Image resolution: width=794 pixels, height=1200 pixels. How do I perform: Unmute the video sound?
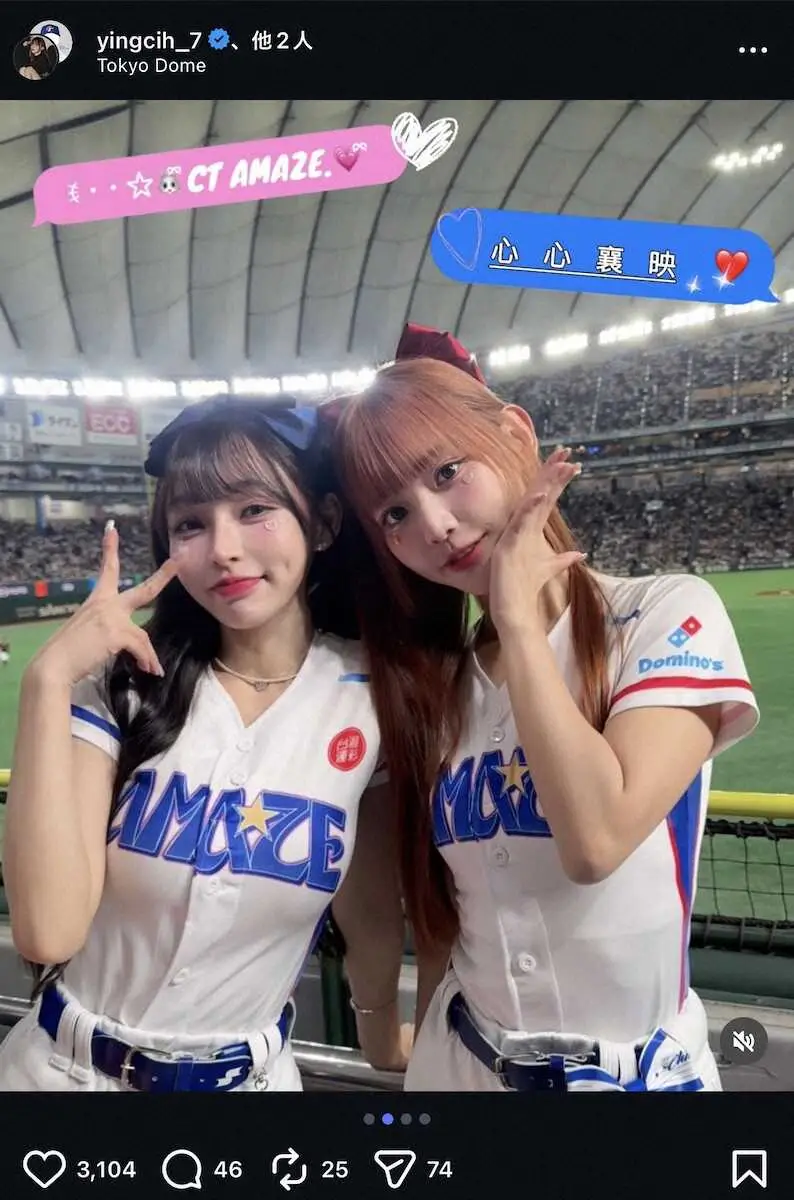(743, 1041)
